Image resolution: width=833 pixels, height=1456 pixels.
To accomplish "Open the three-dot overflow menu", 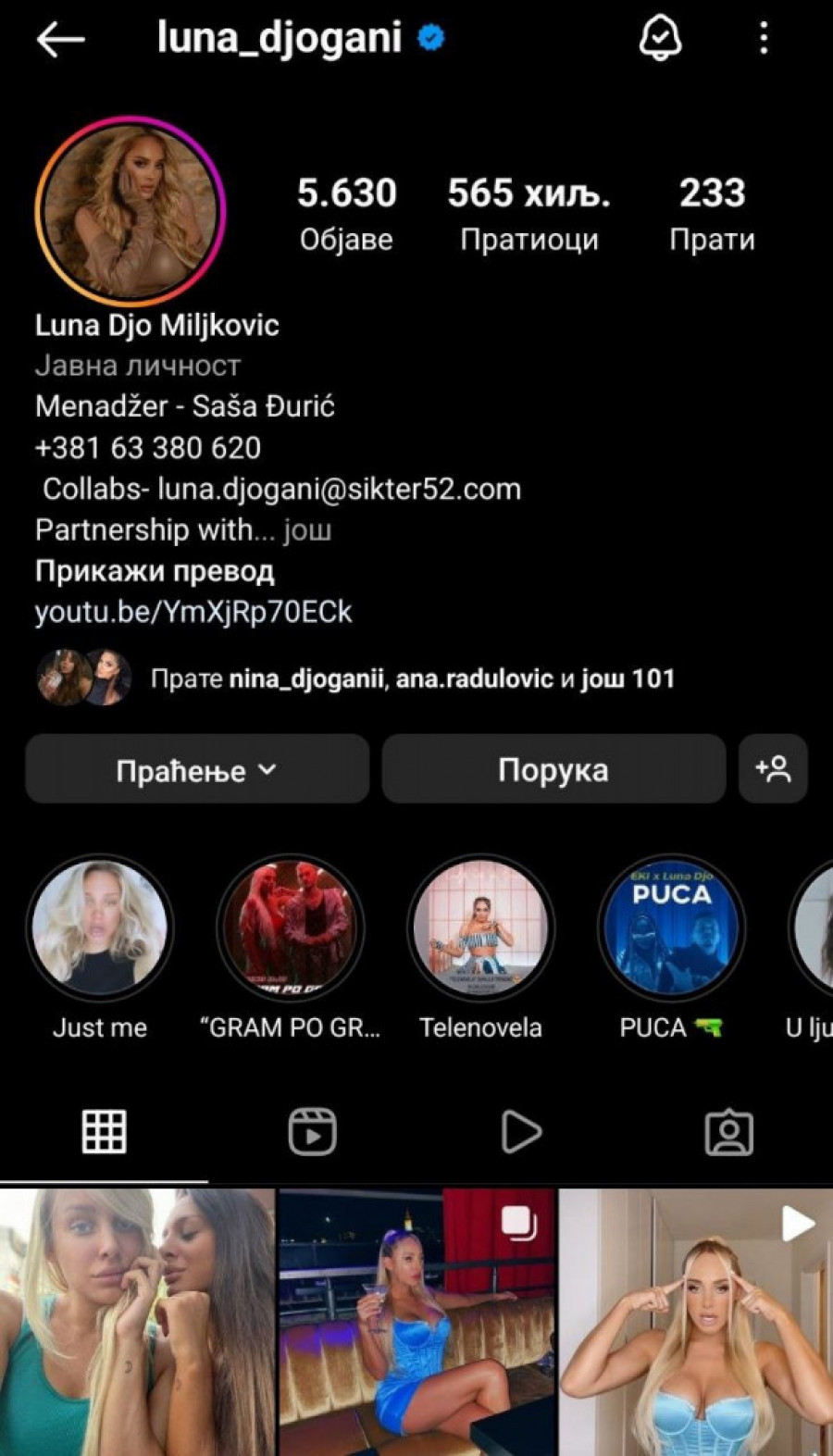I will (x=764, y=39).
